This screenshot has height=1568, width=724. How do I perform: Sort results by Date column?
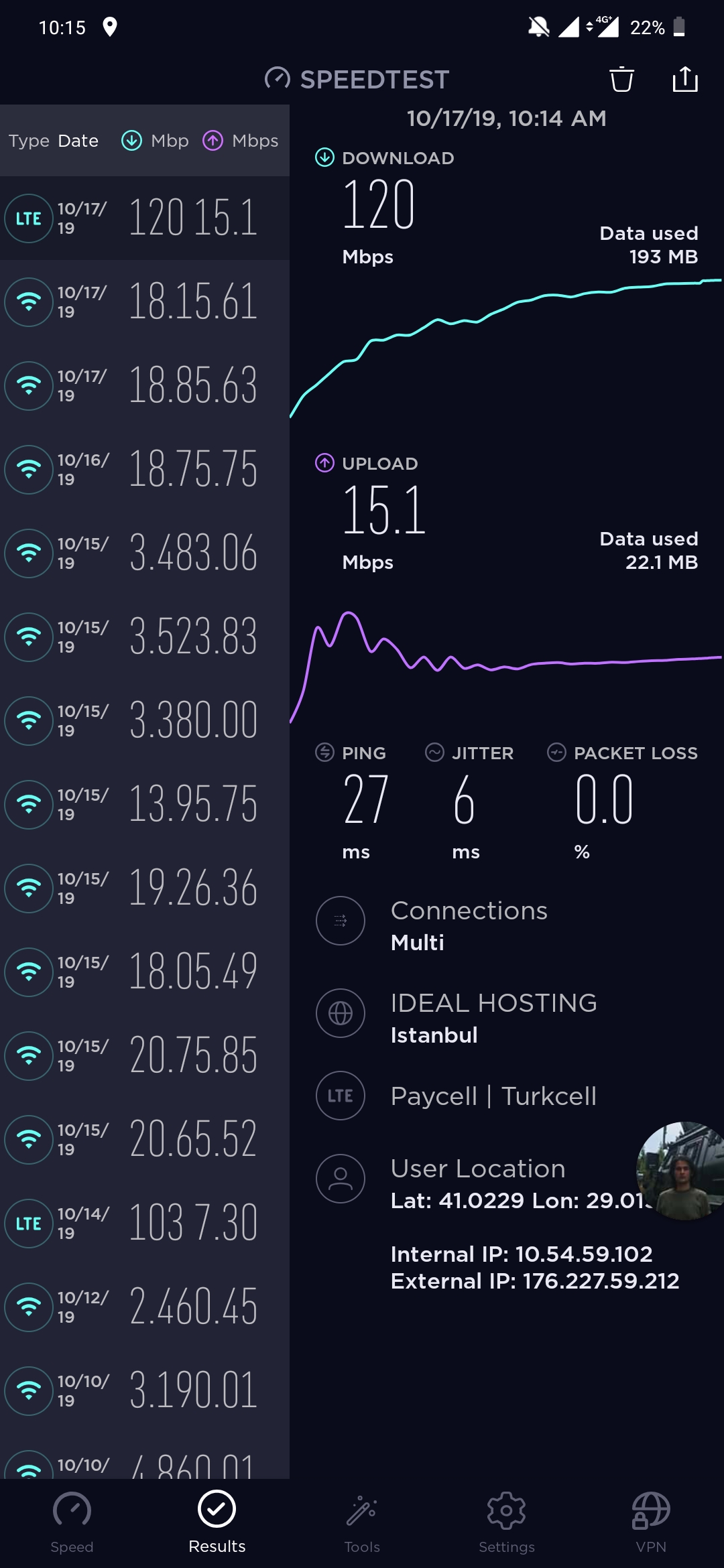click(x=78, y=141)
